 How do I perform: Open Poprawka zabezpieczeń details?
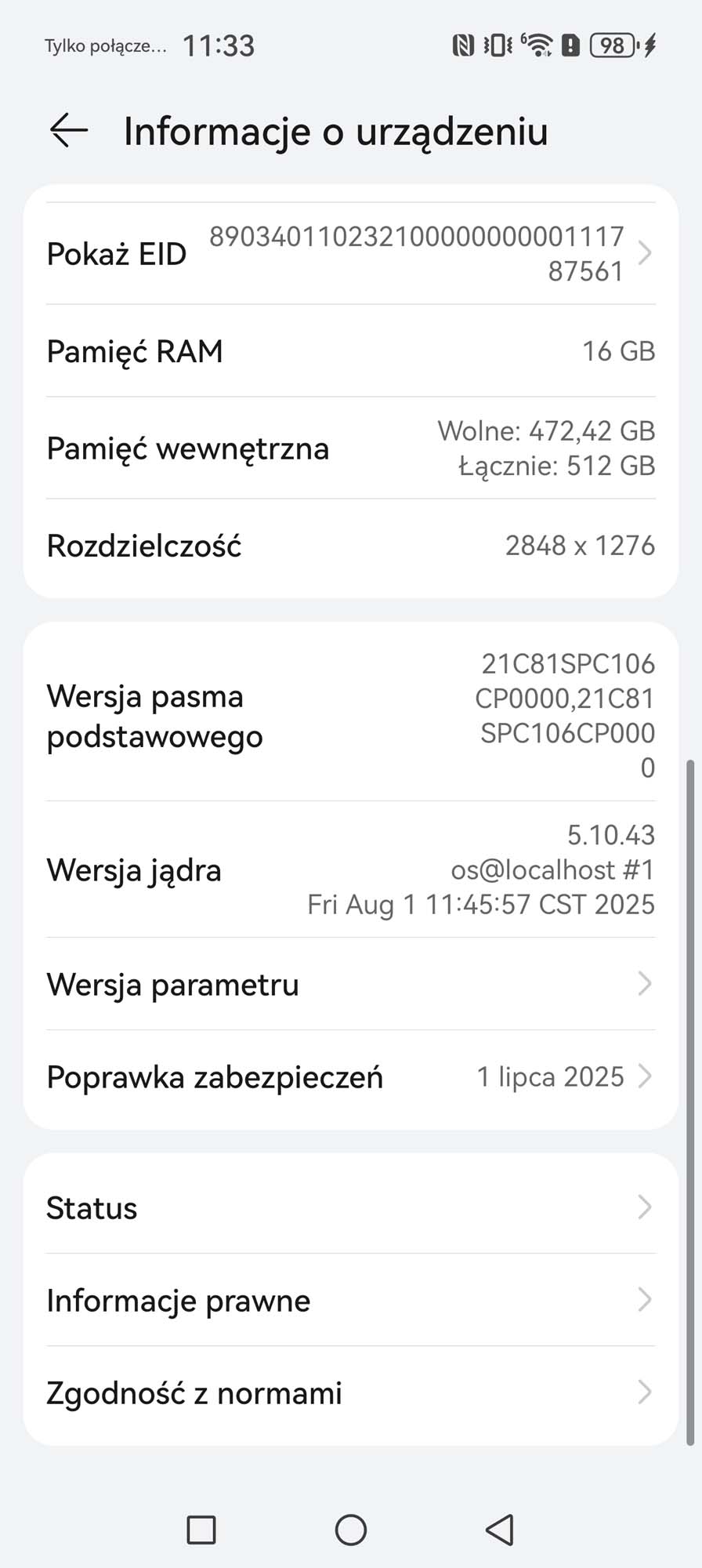pyautogui.click(x=350, y=1077)
